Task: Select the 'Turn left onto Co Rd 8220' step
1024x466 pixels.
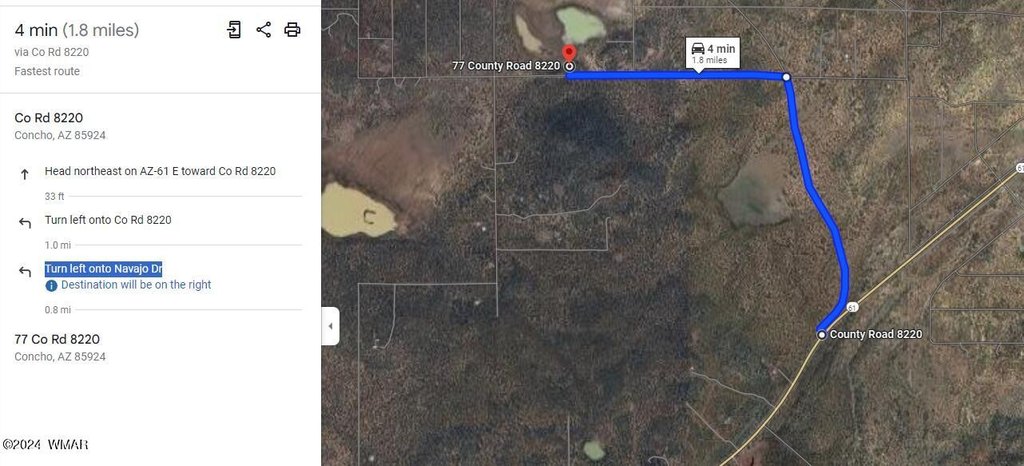Action: tap(108, 220)
